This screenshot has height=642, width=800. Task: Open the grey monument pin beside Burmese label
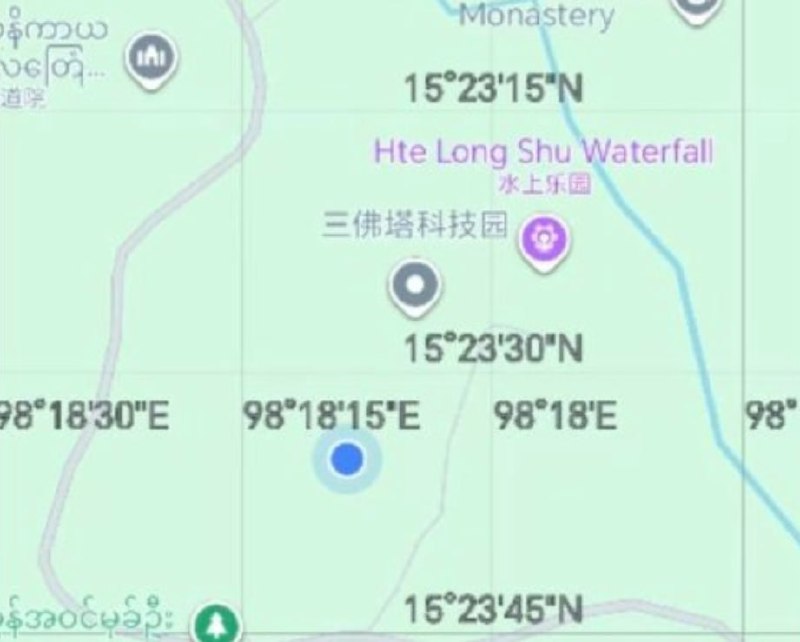coord(151,60)
